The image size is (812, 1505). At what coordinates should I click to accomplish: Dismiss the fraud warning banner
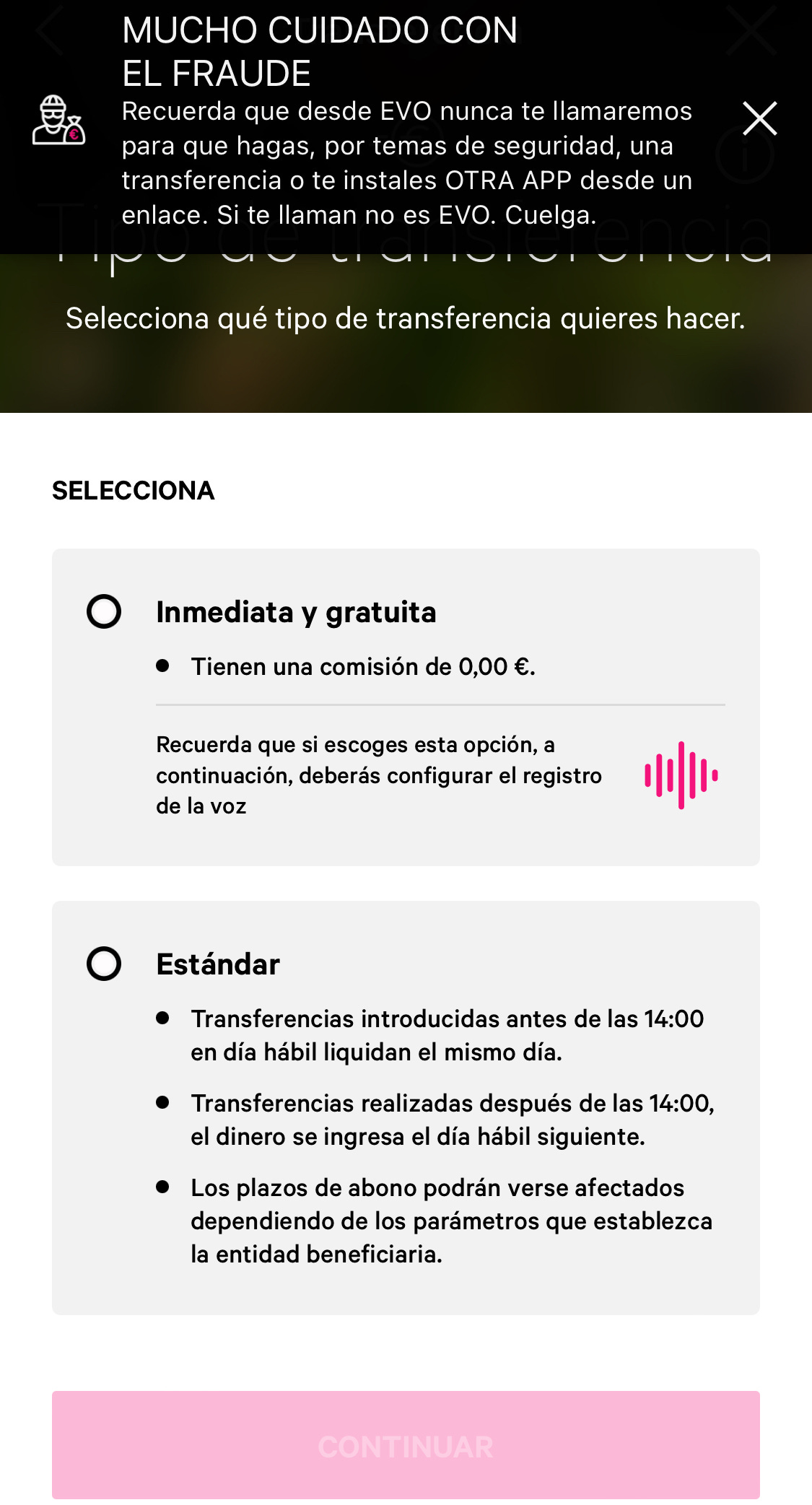click(x=759, y=118)
